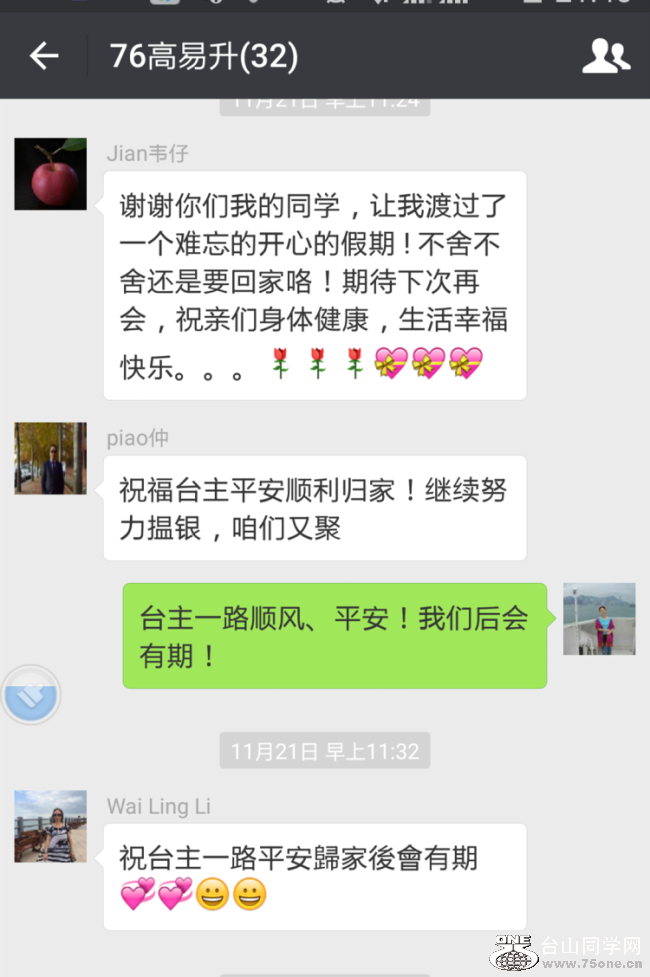This screenshot has width=650, height=977.
Task: Open the group members info icon
Action: click(606, 57)
